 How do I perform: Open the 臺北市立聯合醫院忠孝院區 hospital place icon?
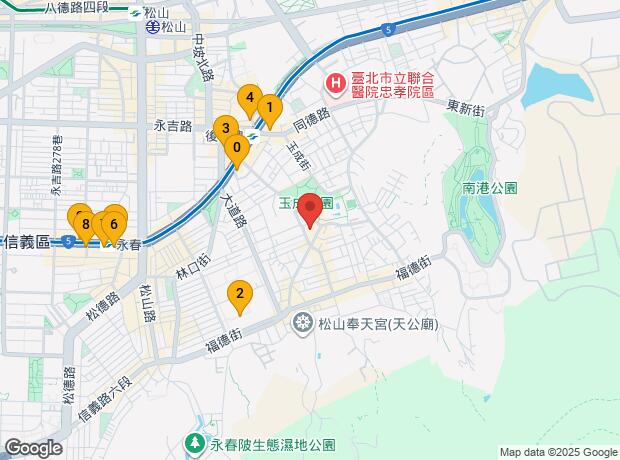(335, 85)
